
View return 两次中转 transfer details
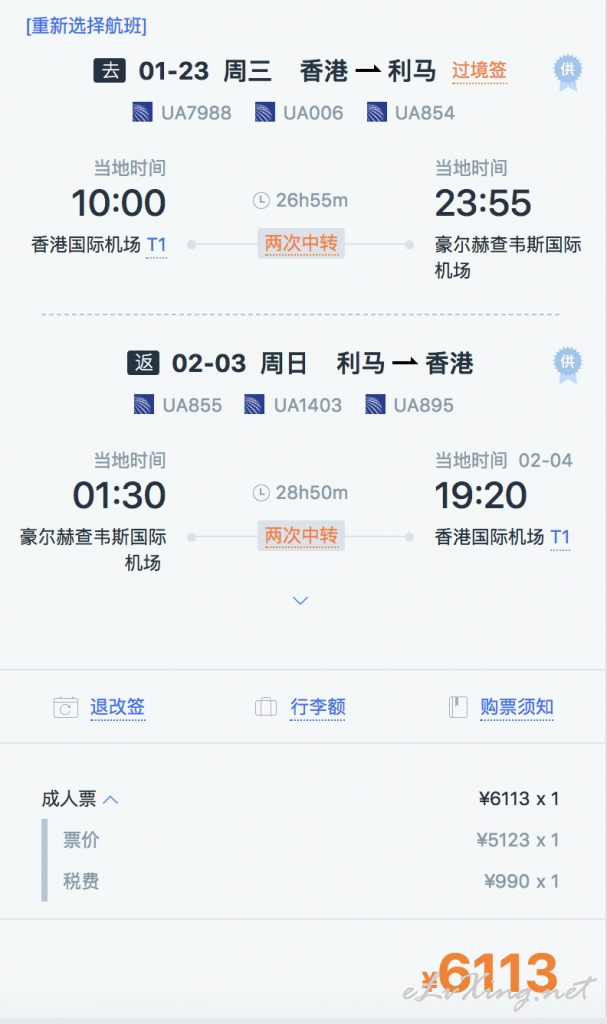pyautogui.click(x=301, y=536)
